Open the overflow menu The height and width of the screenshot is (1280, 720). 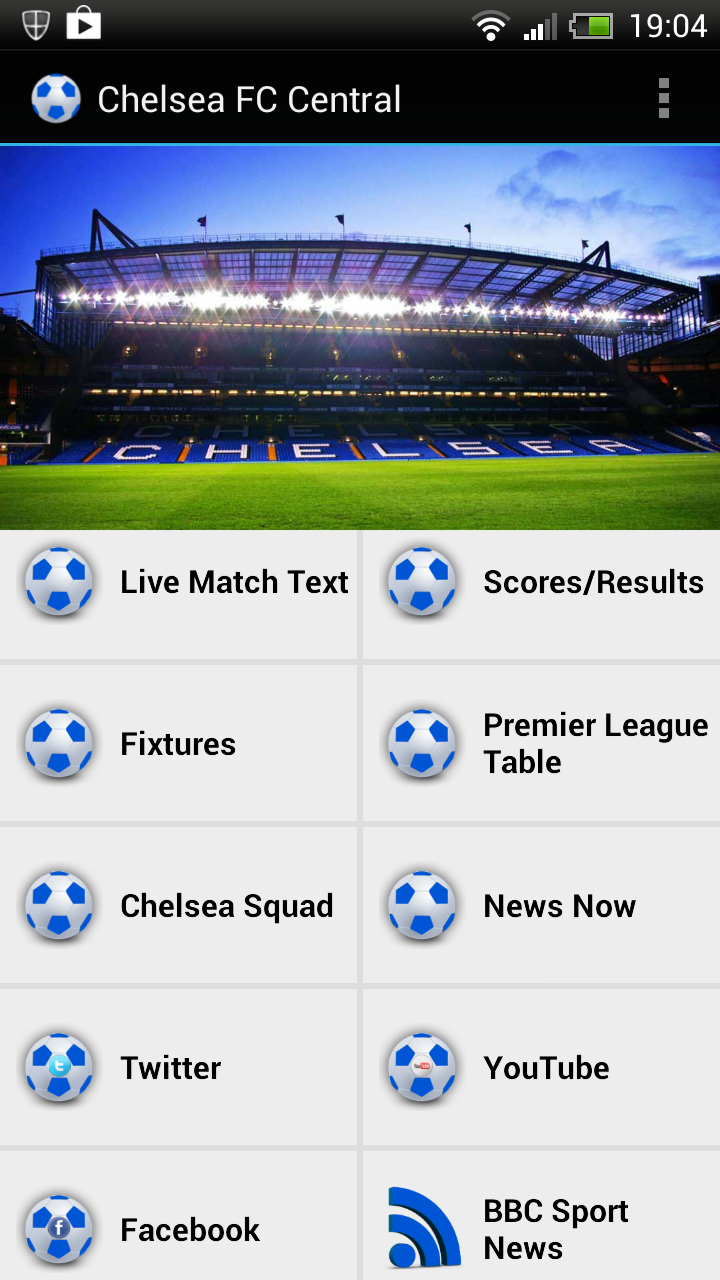point(663,99)
